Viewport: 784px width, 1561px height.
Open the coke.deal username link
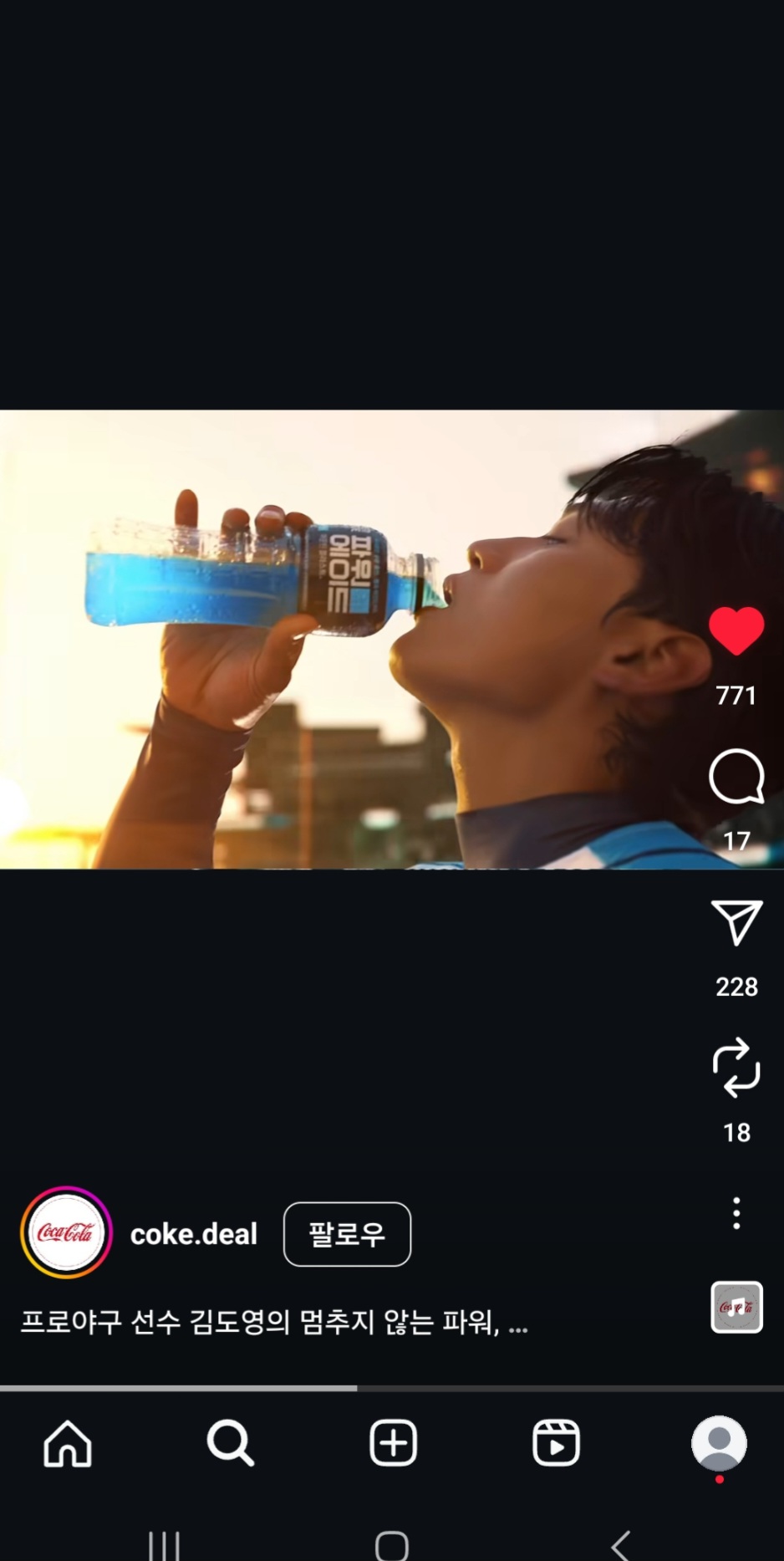tap(194, 1234)
